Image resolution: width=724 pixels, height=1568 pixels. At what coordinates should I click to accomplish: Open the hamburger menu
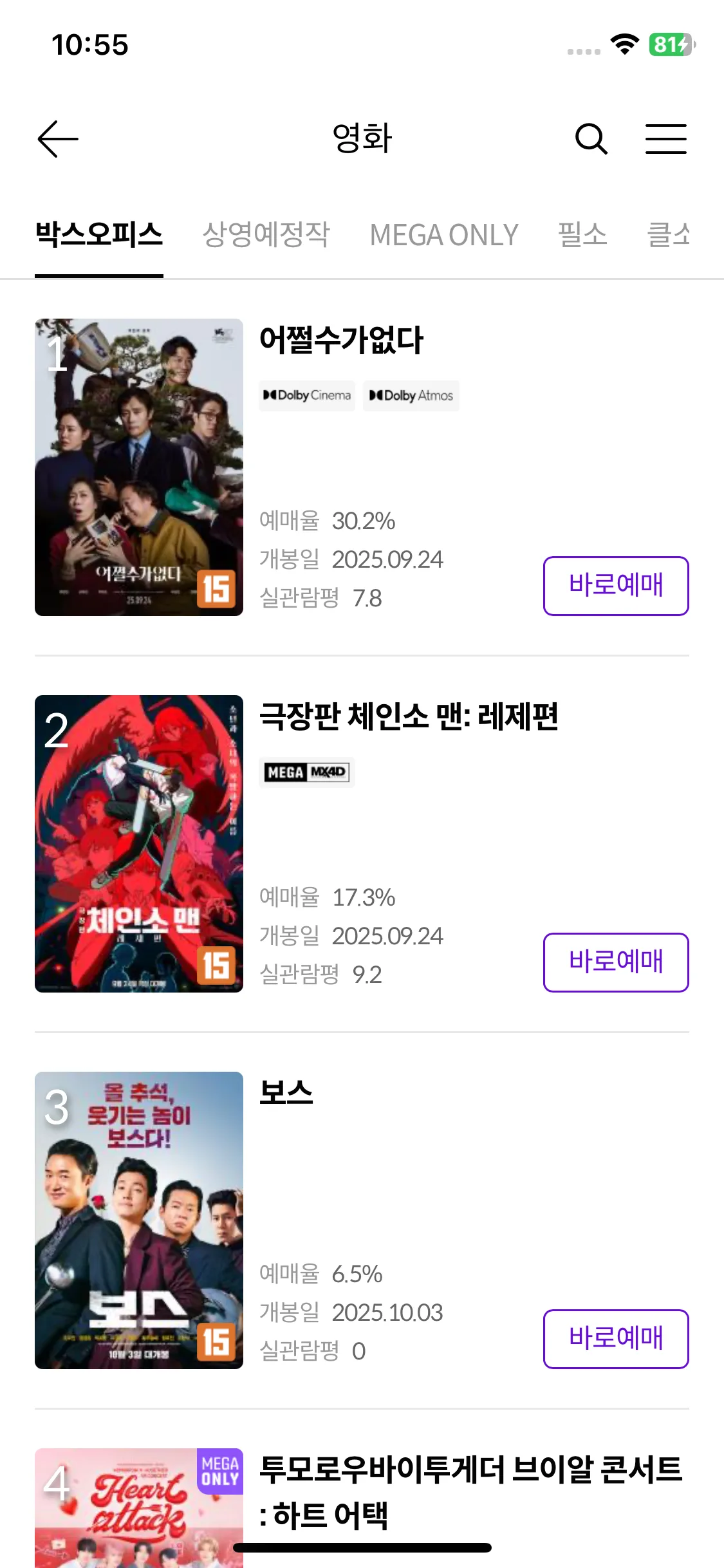click(665, 138)
